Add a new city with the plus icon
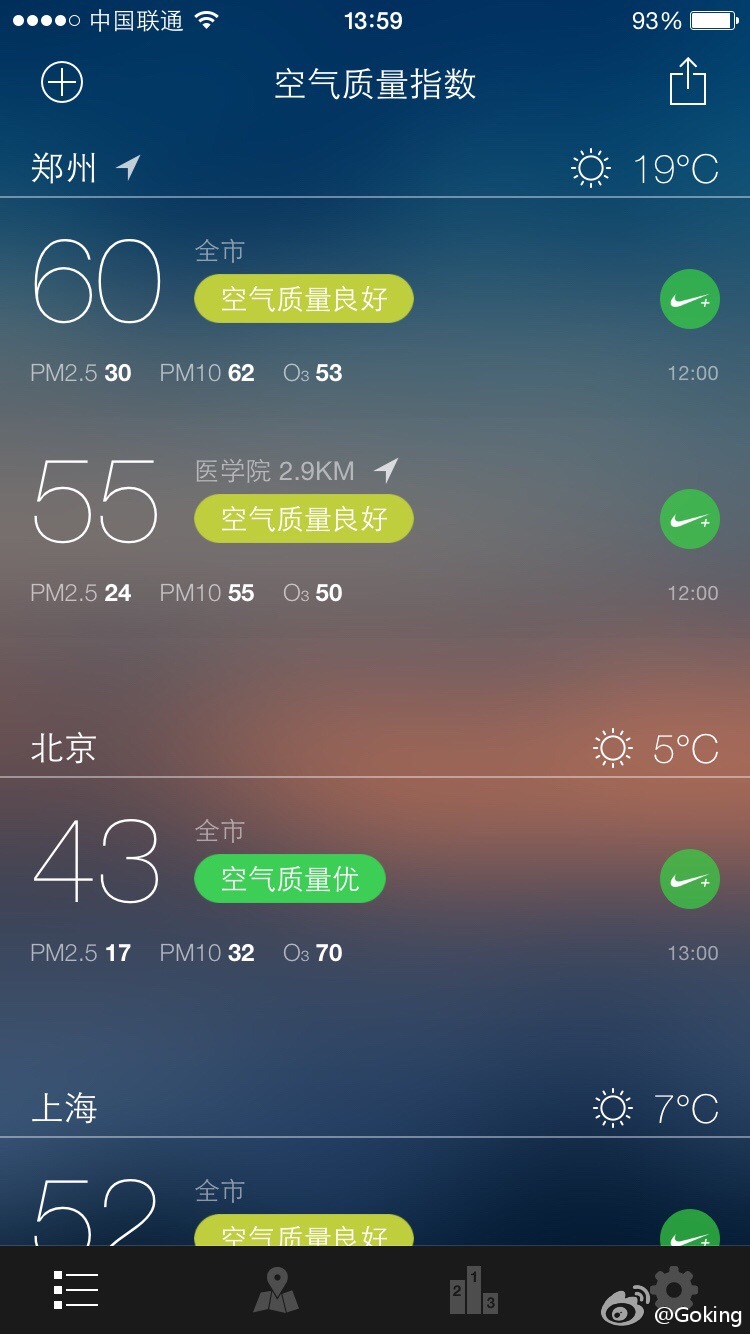Image resolution: width=750 pixels, height=1334 pixels. [x=62, y=83]
